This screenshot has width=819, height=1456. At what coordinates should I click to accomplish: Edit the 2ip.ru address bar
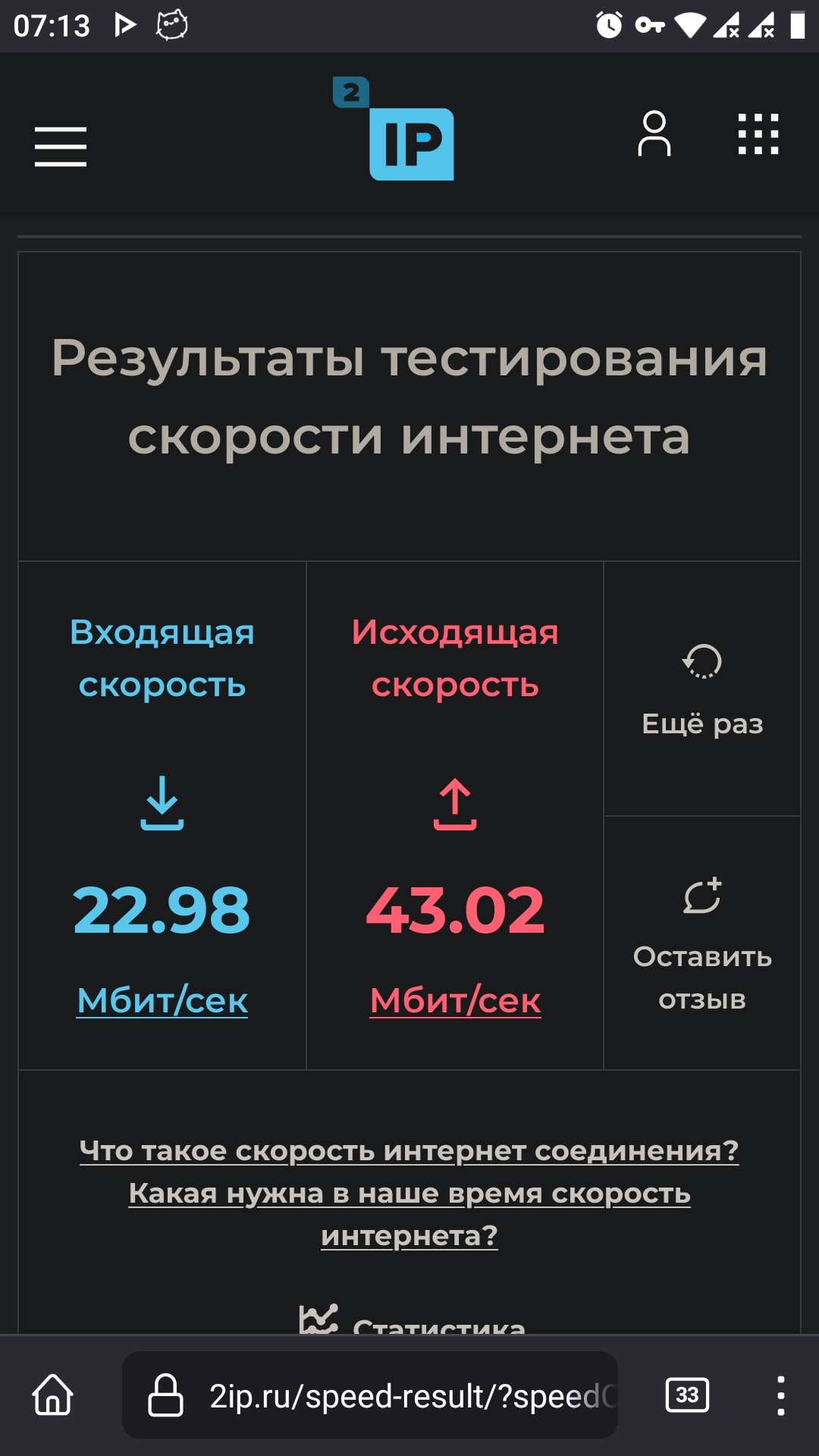click(x=370, y=1395)
